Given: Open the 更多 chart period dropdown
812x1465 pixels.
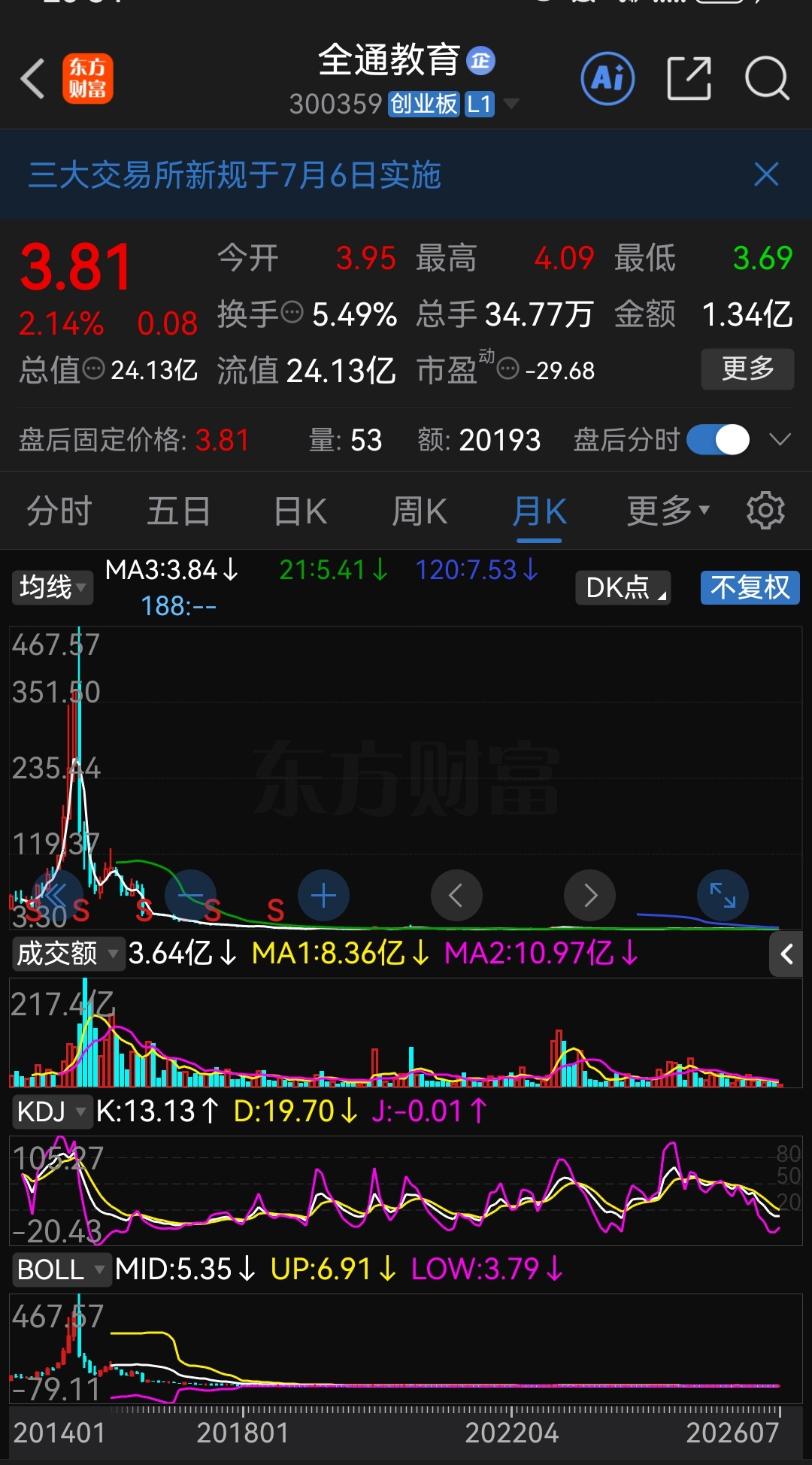Looking at the screenshot, I should point(668,511).
